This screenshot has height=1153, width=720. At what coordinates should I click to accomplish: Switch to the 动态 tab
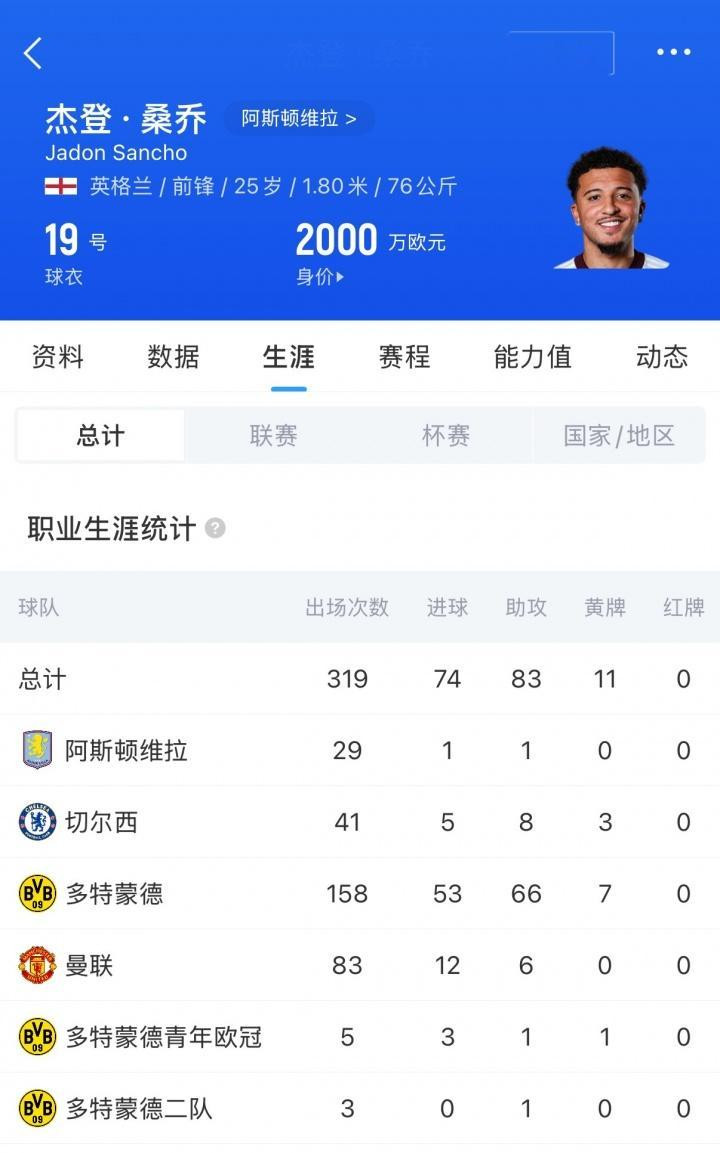pyautogui.click(x=661, y=357)
